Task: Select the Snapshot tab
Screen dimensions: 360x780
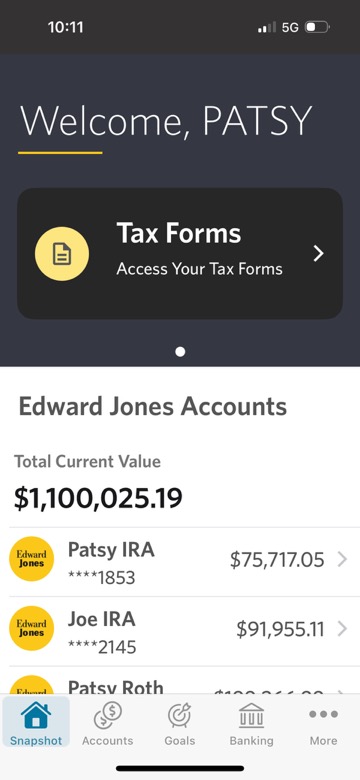Action: tap(36, 722)
